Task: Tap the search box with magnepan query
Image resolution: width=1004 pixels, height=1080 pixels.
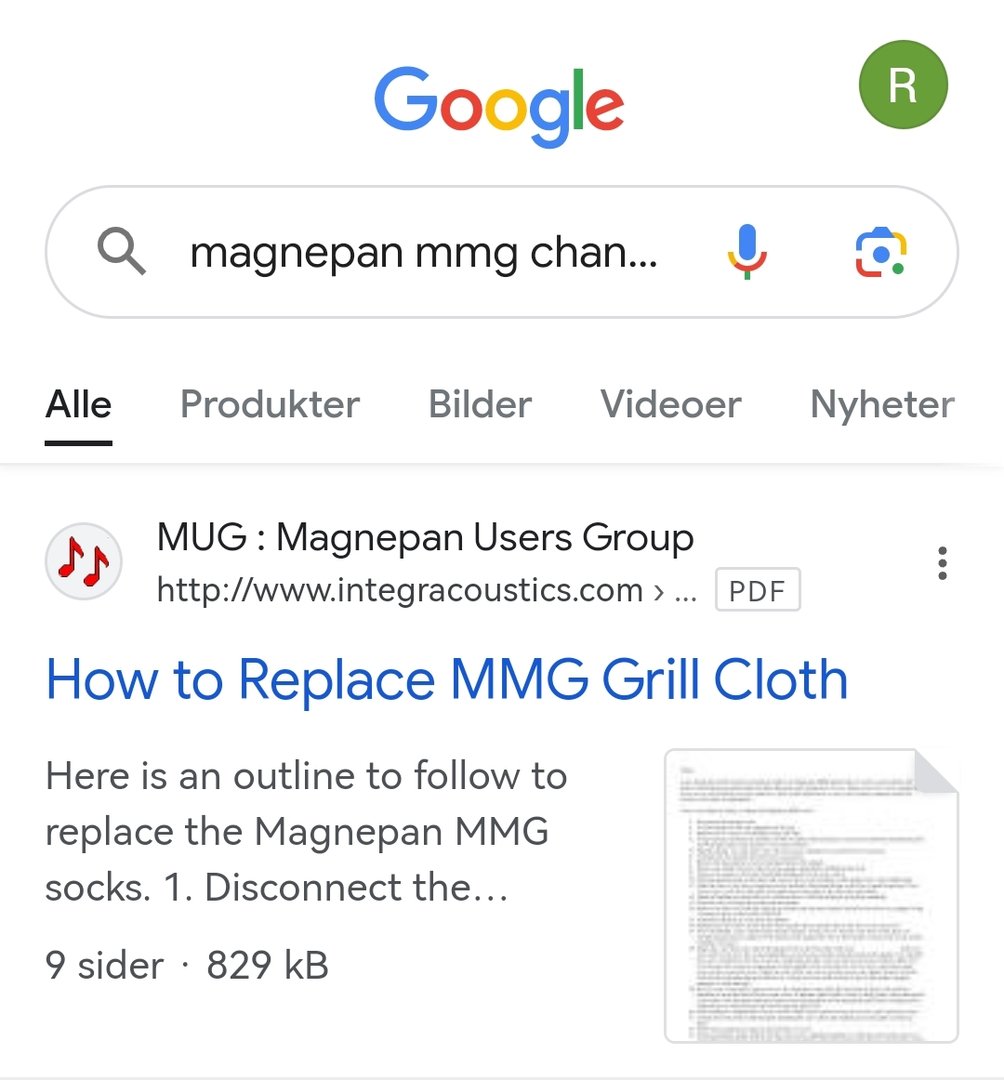Action: pos(423,253)
